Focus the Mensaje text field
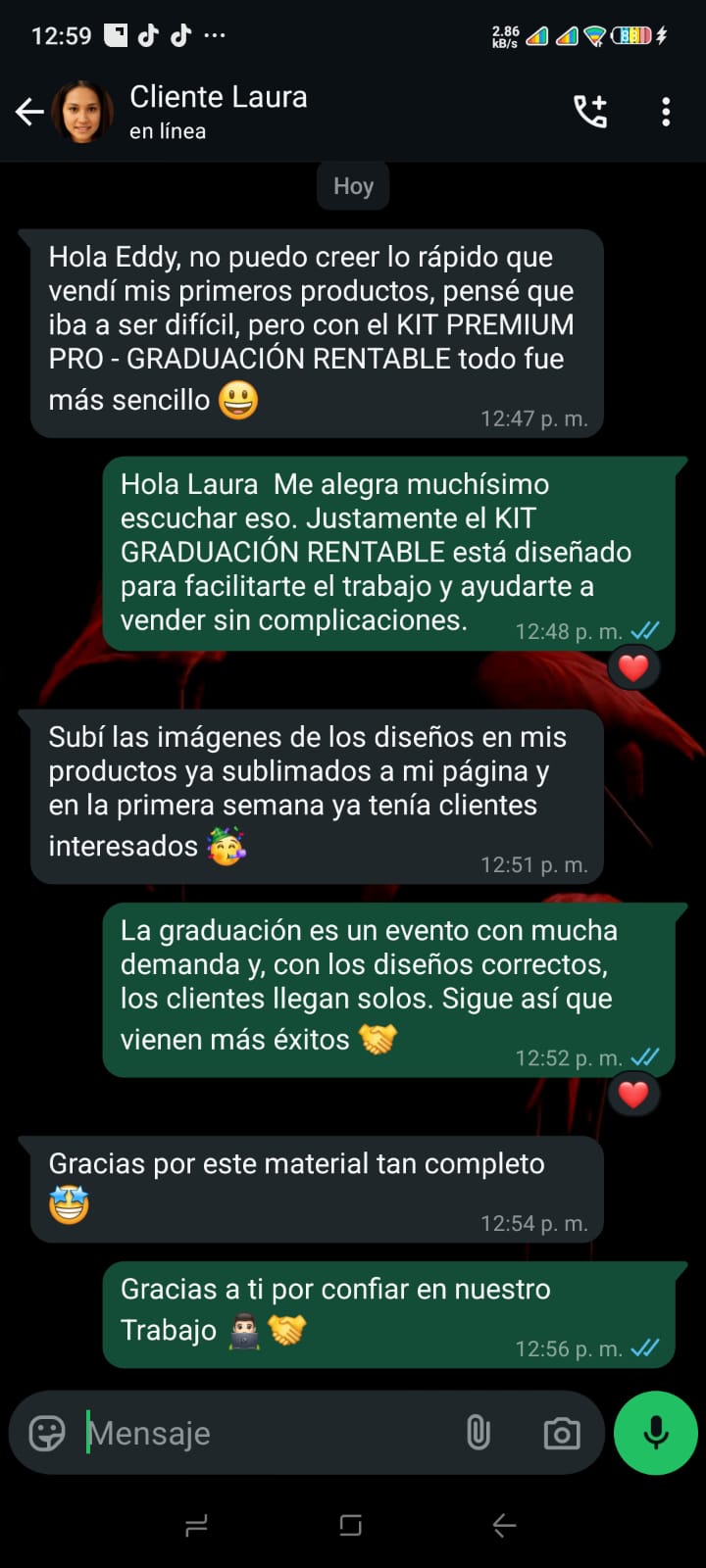 click(265, 1433)
